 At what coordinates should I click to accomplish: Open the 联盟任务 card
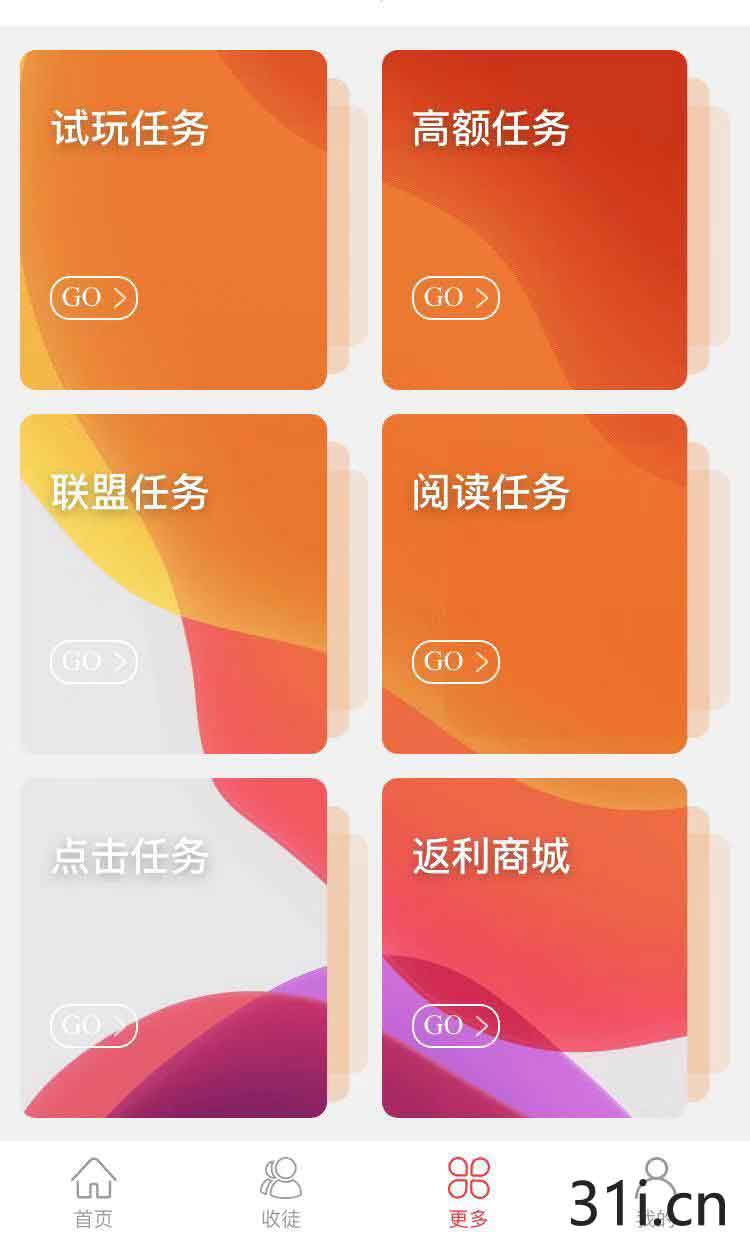(x=173, y=584)
